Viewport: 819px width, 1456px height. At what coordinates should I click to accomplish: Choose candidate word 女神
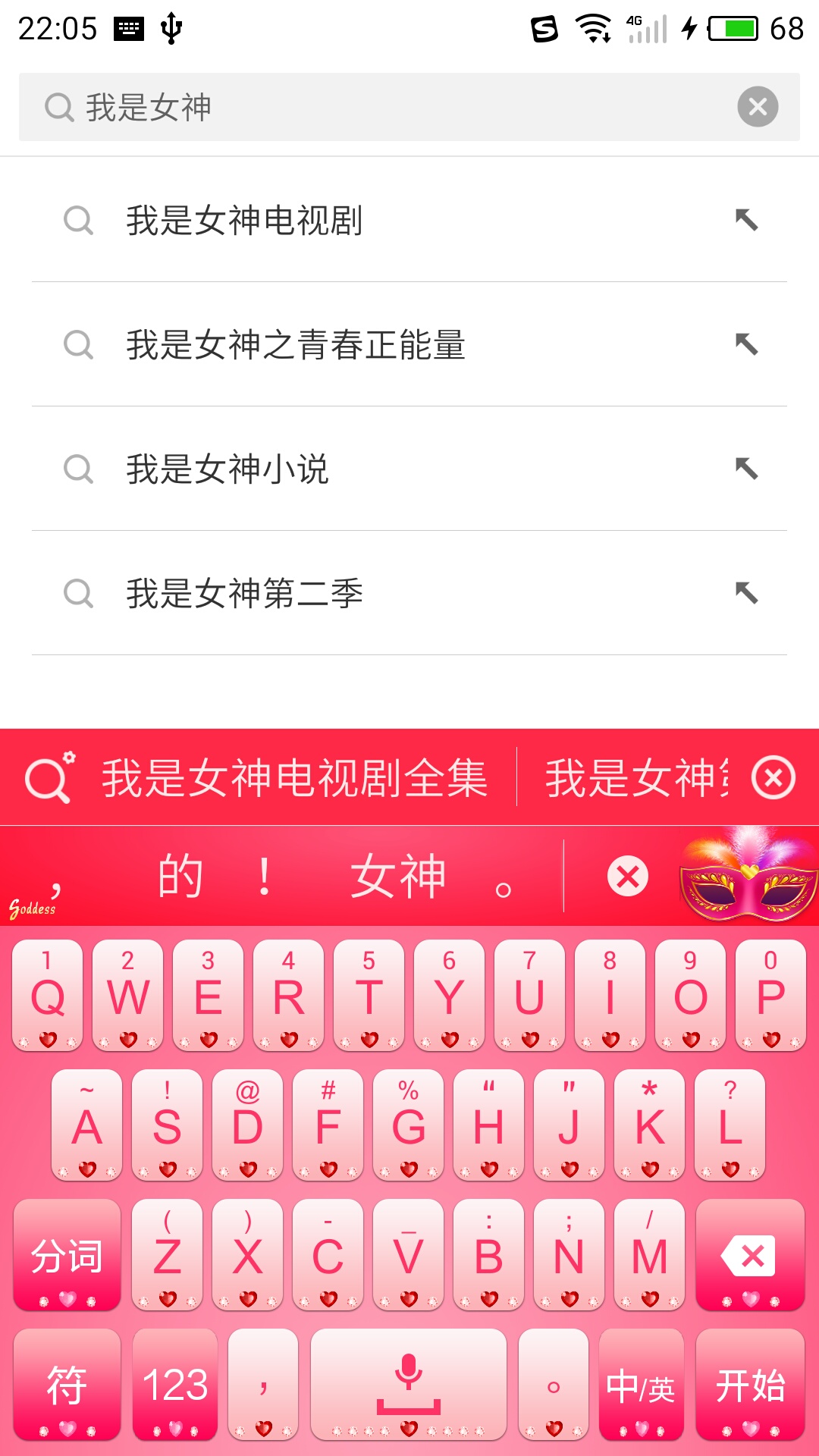pyautogui.click(x=398, y=877)
